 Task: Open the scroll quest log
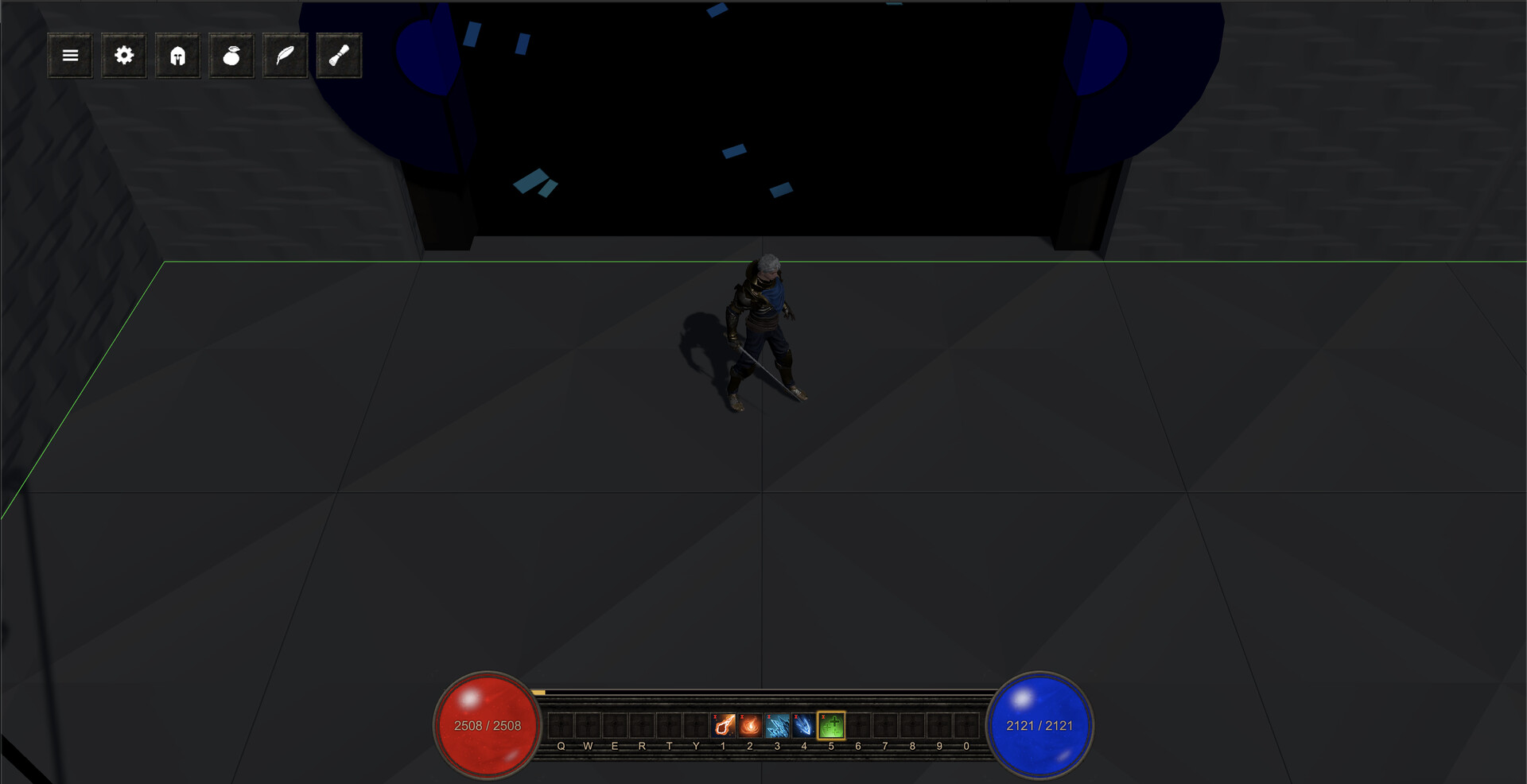pyautogui.click(x=339, y=56)
